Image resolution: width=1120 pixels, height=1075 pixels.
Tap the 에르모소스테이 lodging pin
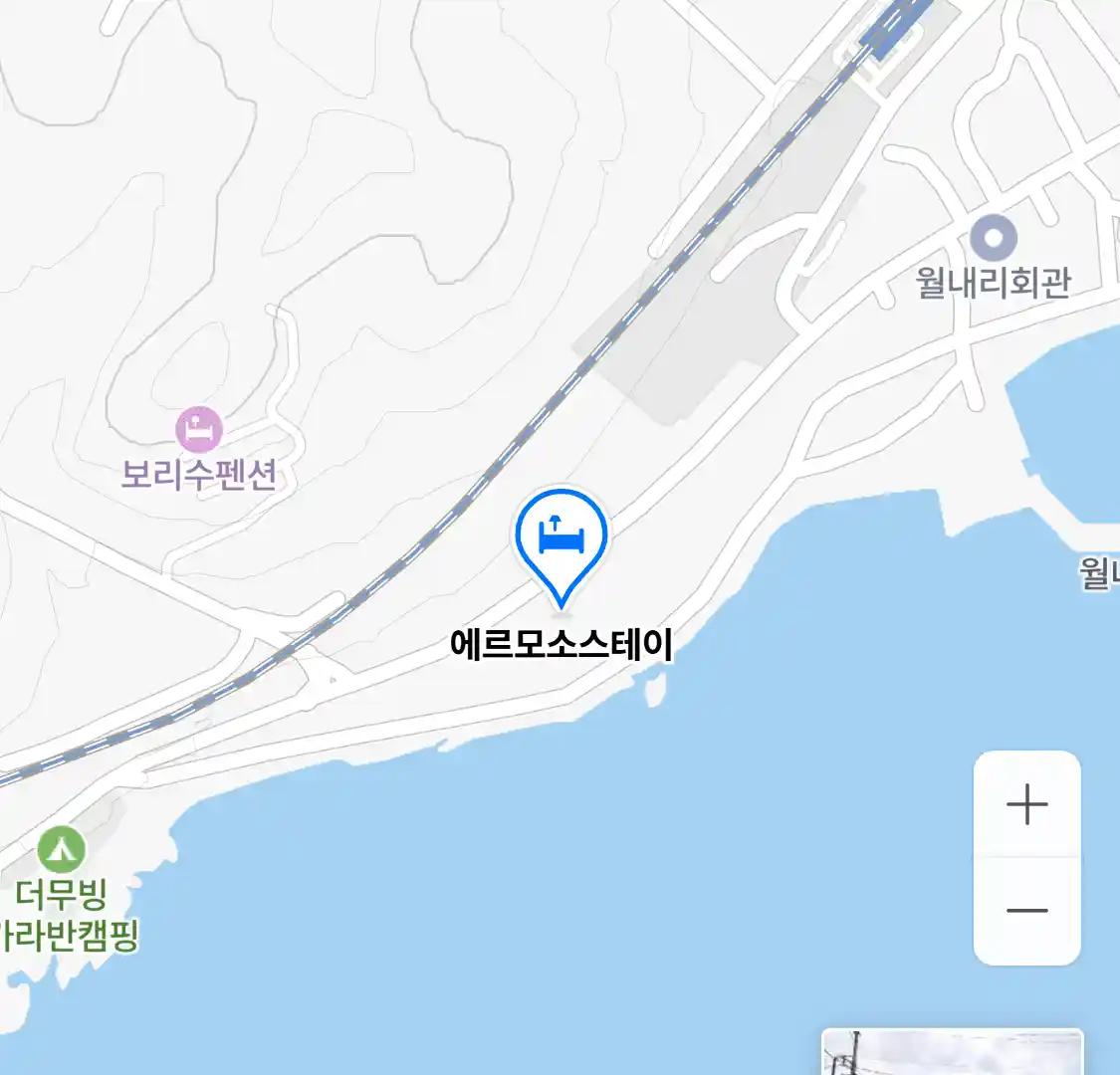560,537
